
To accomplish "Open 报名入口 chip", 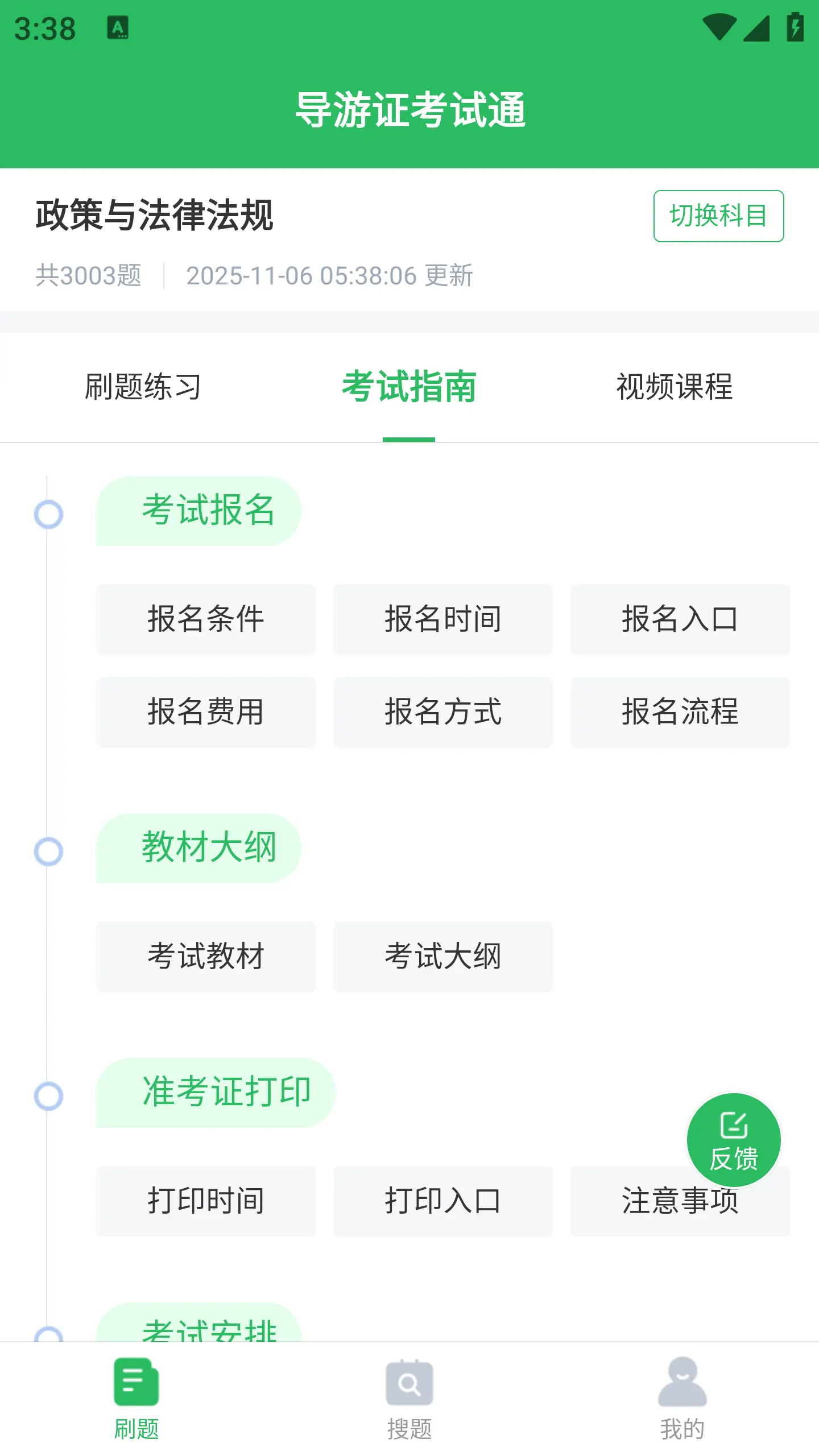I will click(x=680, y=619).
